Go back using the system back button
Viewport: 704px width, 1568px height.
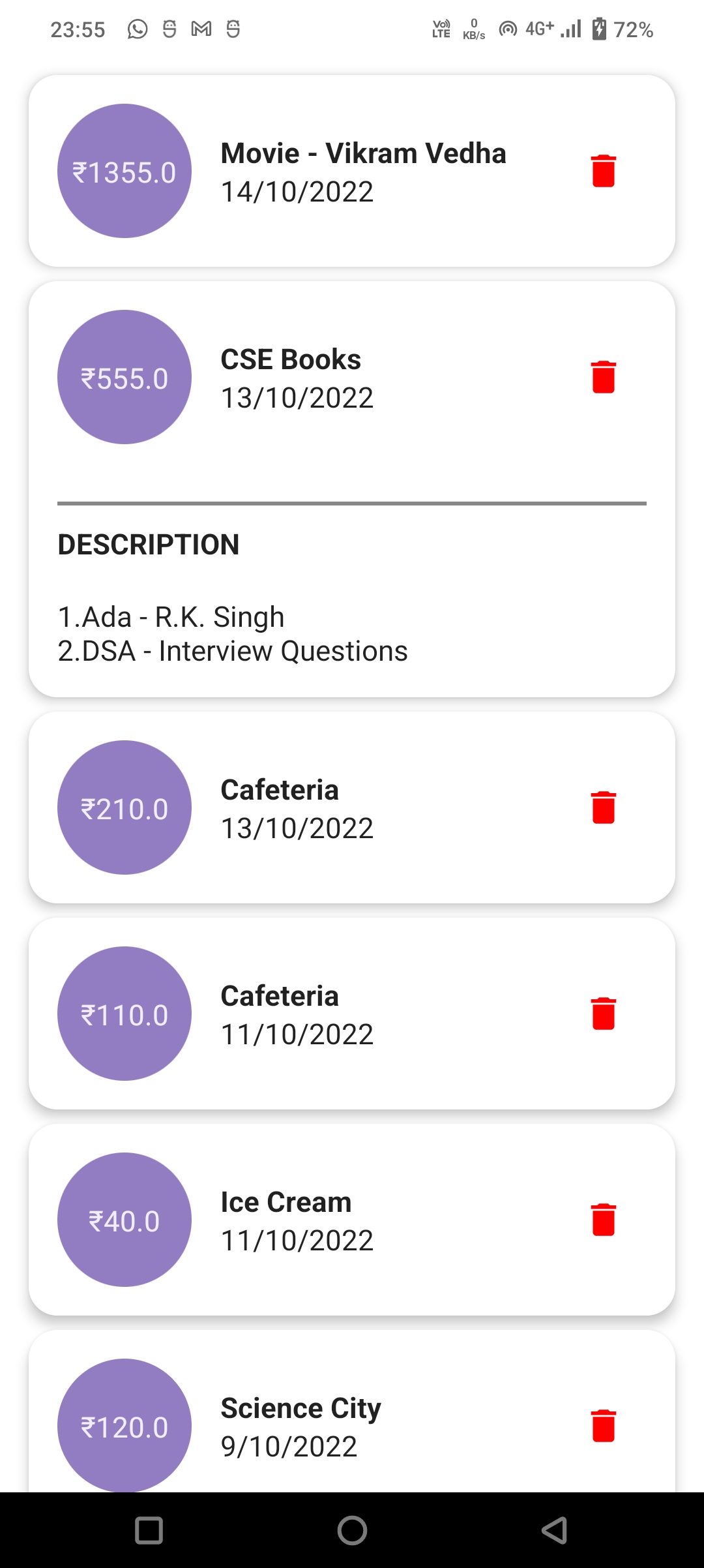point(555,1530)
